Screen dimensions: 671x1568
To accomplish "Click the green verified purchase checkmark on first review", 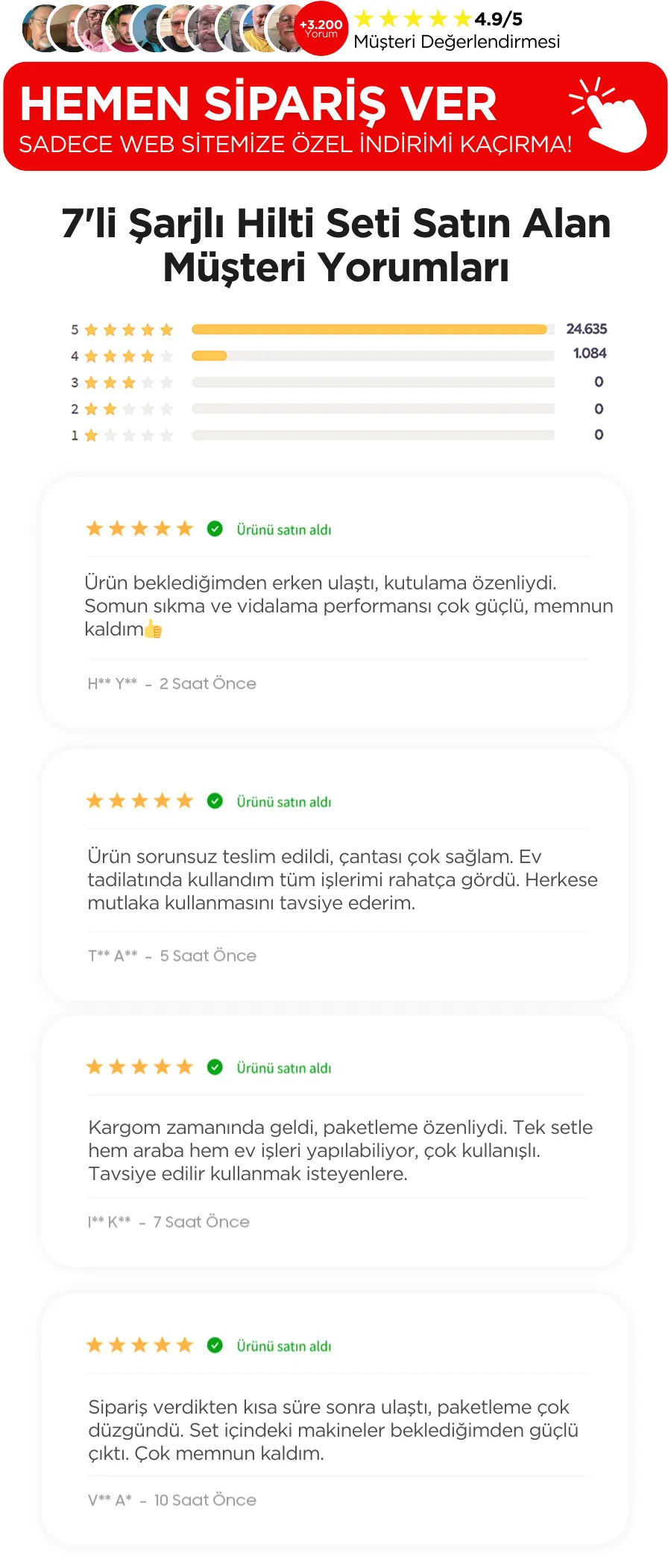I will tap(215, 528).
